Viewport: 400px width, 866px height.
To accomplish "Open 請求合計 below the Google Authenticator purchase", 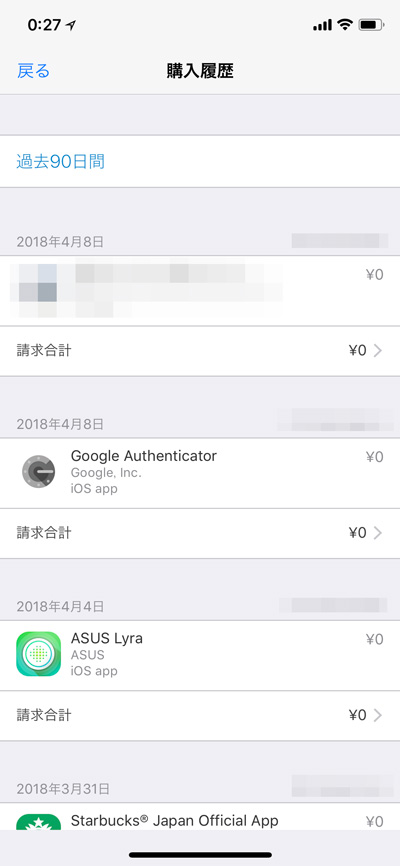I will click(x=200, y=533).
